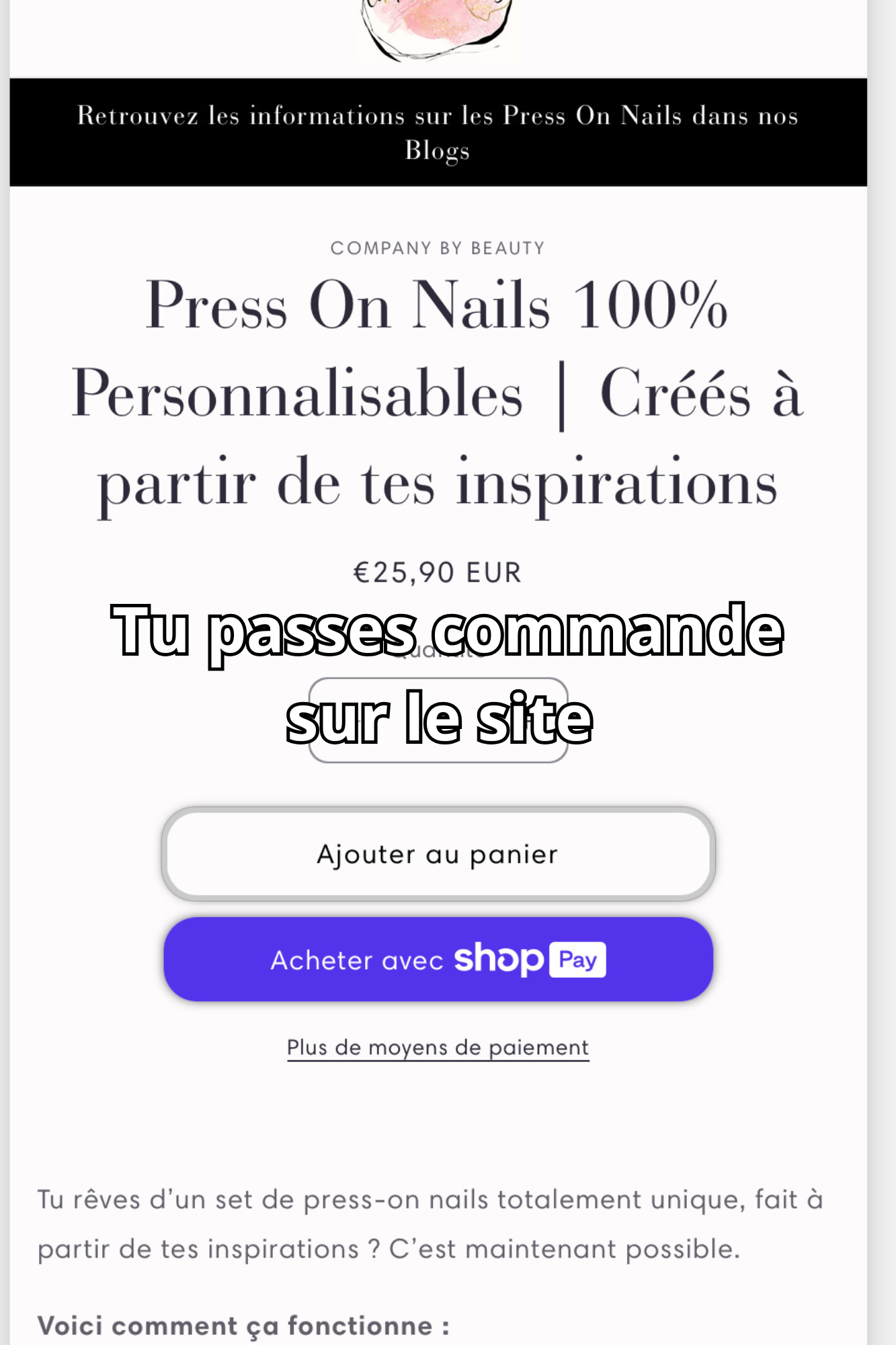This screenshot has height=1345, width=896.
Task: Open Plus de moyens de paiement link
Action: (438, 1048)
